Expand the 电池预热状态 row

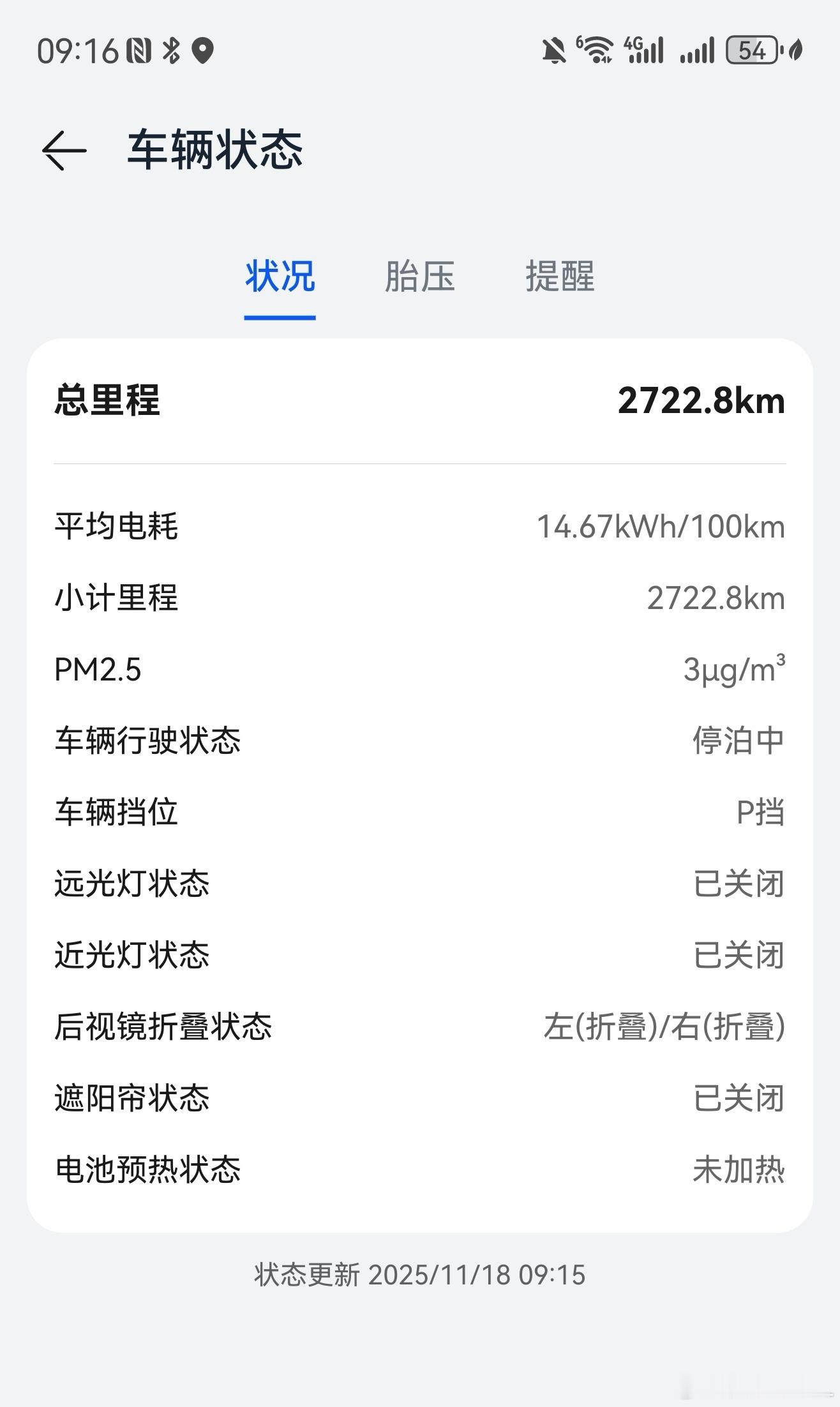[420, 1168]
